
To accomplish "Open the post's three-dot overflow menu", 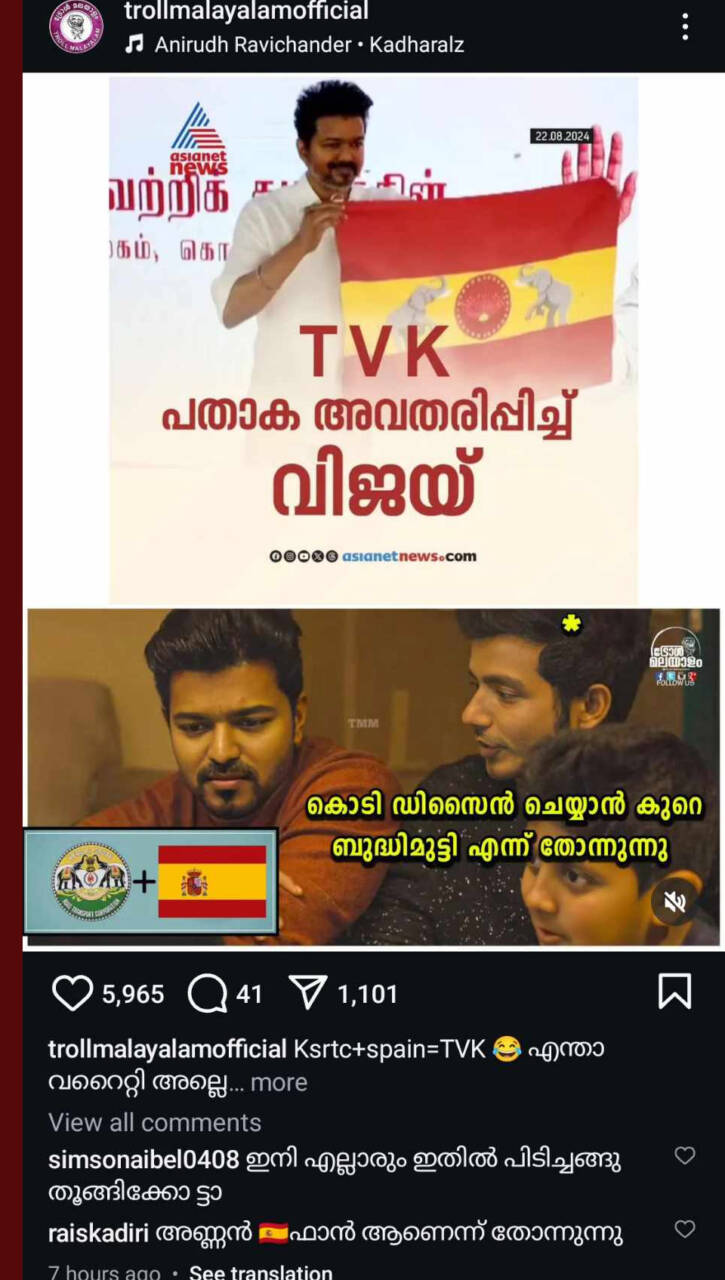I will click(x=685, y=27).
